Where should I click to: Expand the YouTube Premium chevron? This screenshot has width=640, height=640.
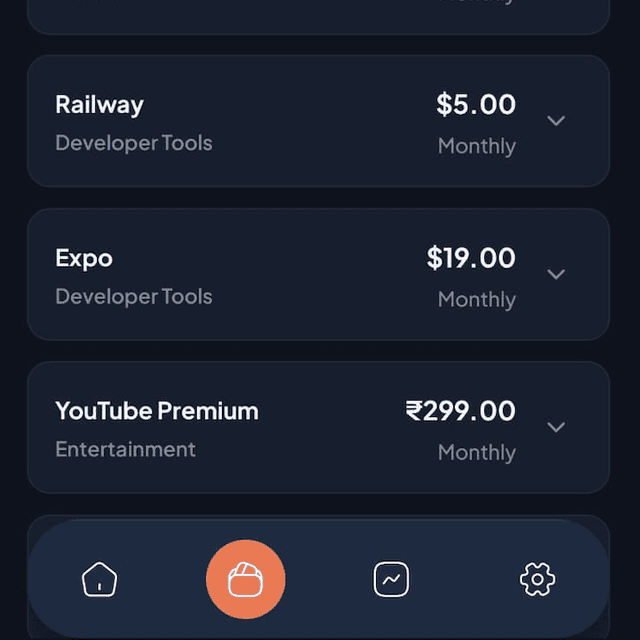click(x=556, y=427)
